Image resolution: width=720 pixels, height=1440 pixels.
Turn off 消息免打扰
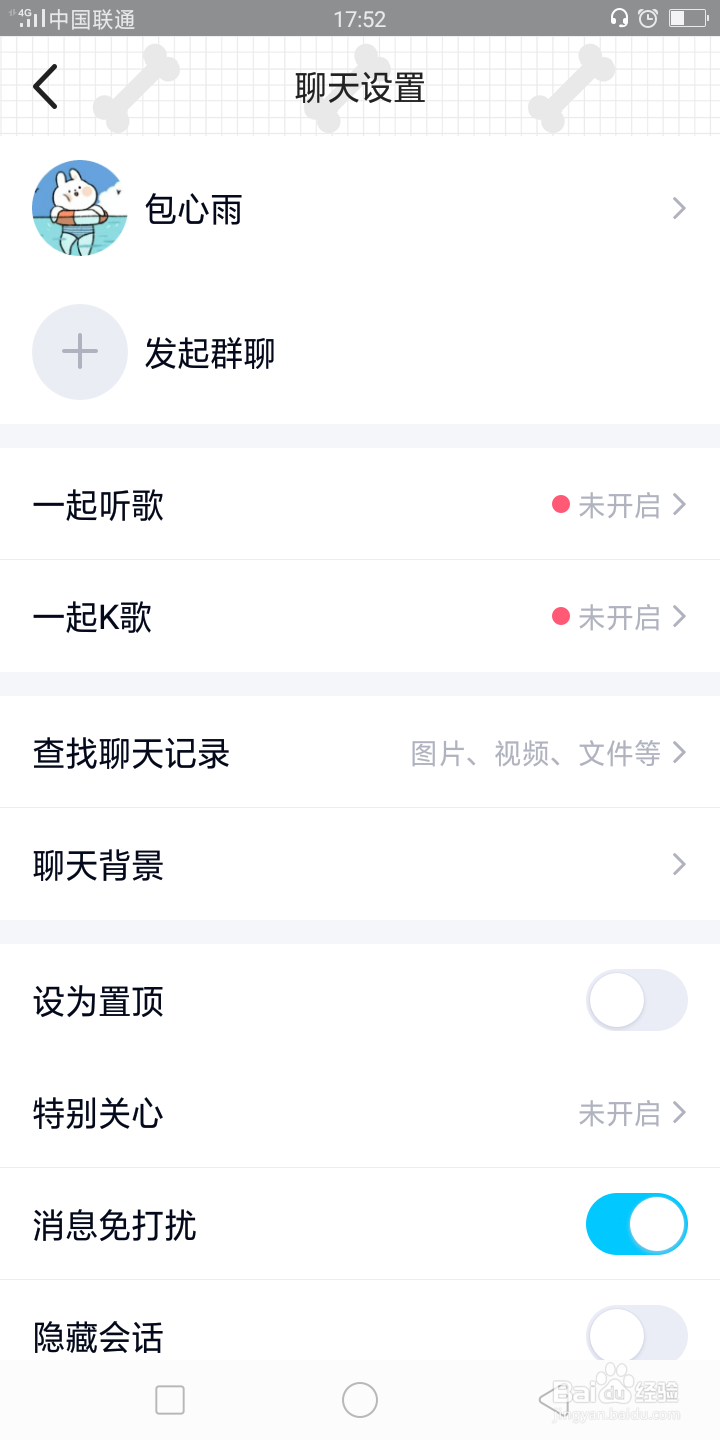[636, 1224]
